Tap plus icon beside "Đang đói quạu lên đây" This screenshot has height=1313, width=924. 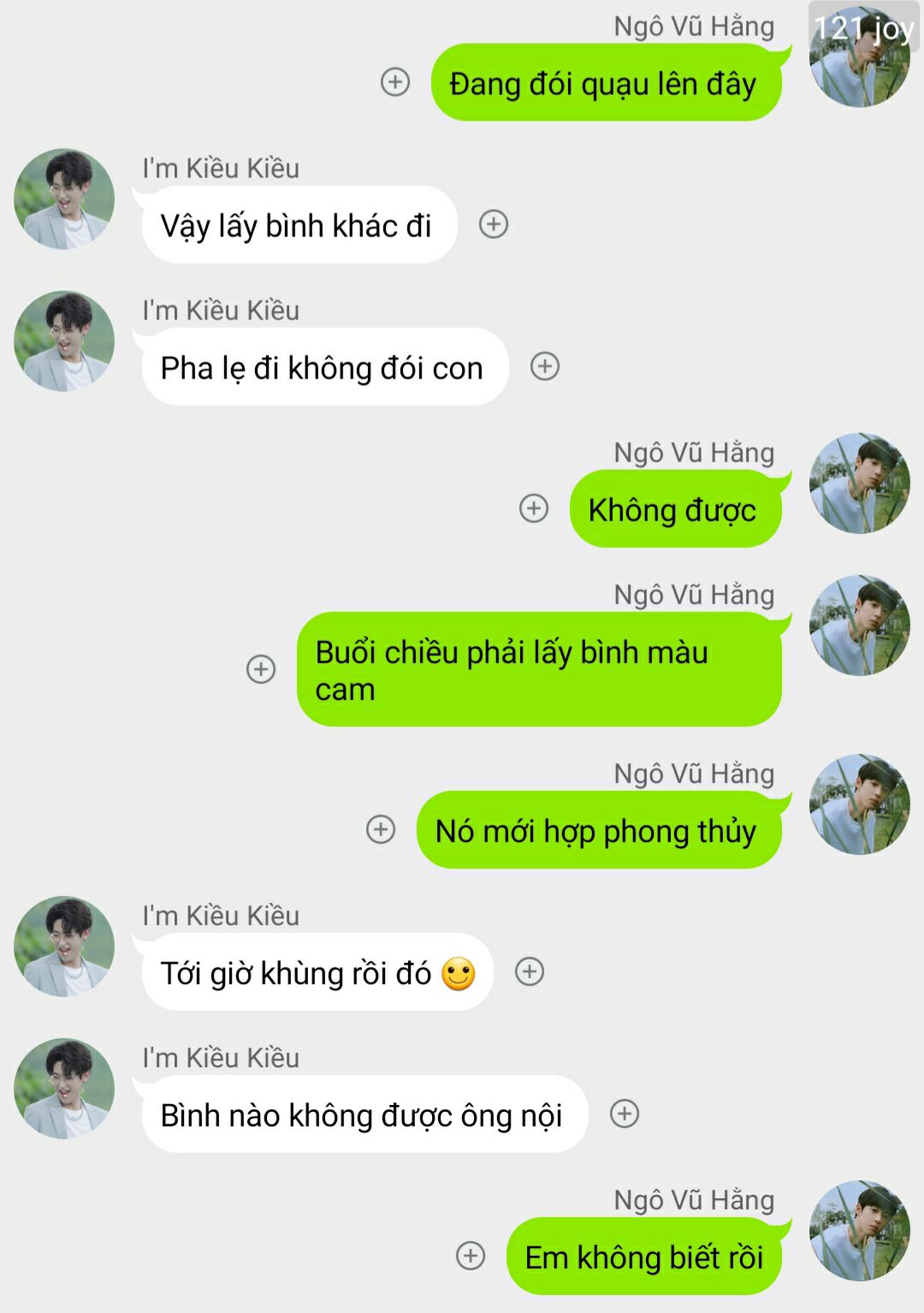click(394, 82)
